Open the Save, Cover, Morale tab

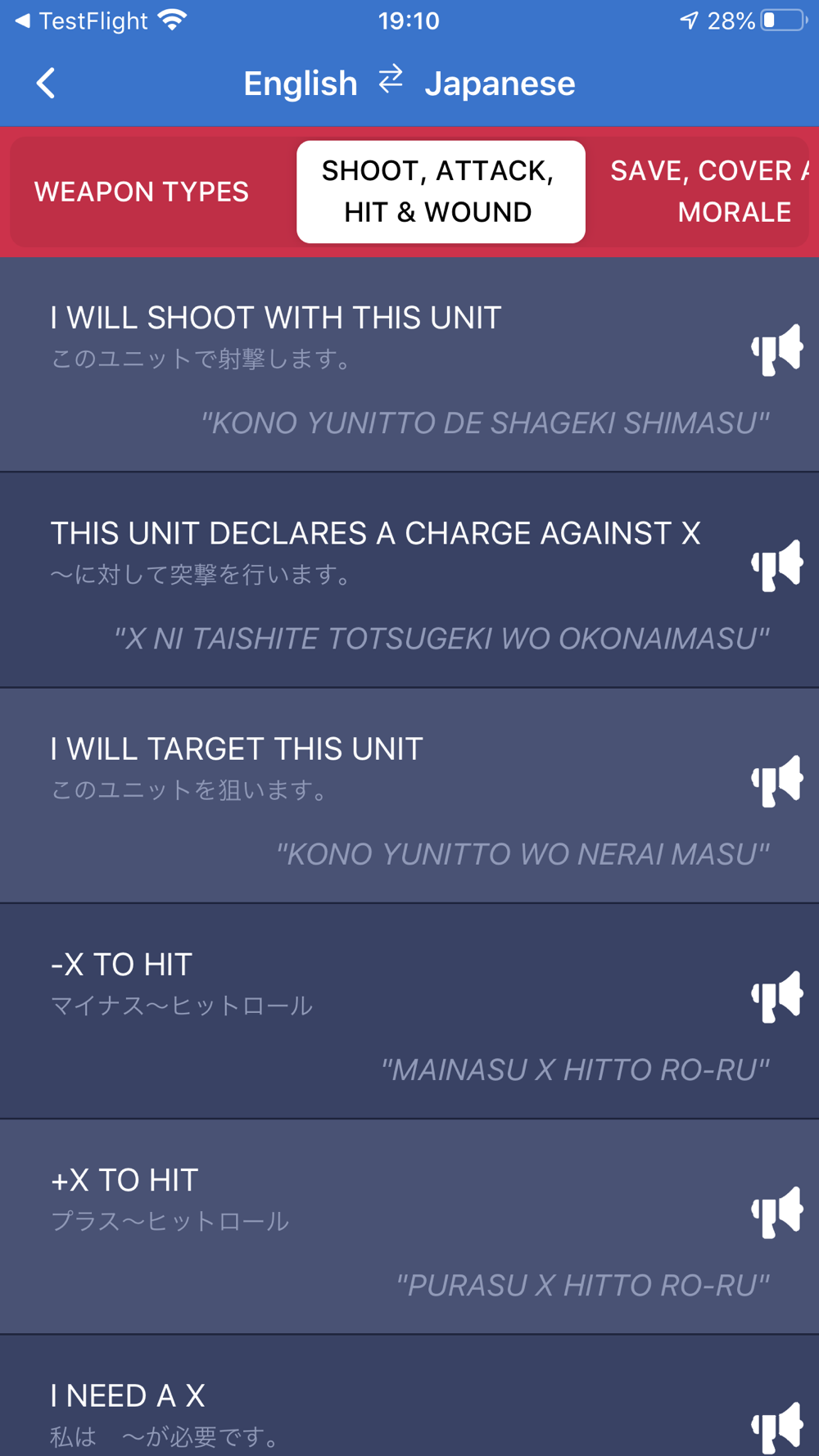tap(708, 192)
